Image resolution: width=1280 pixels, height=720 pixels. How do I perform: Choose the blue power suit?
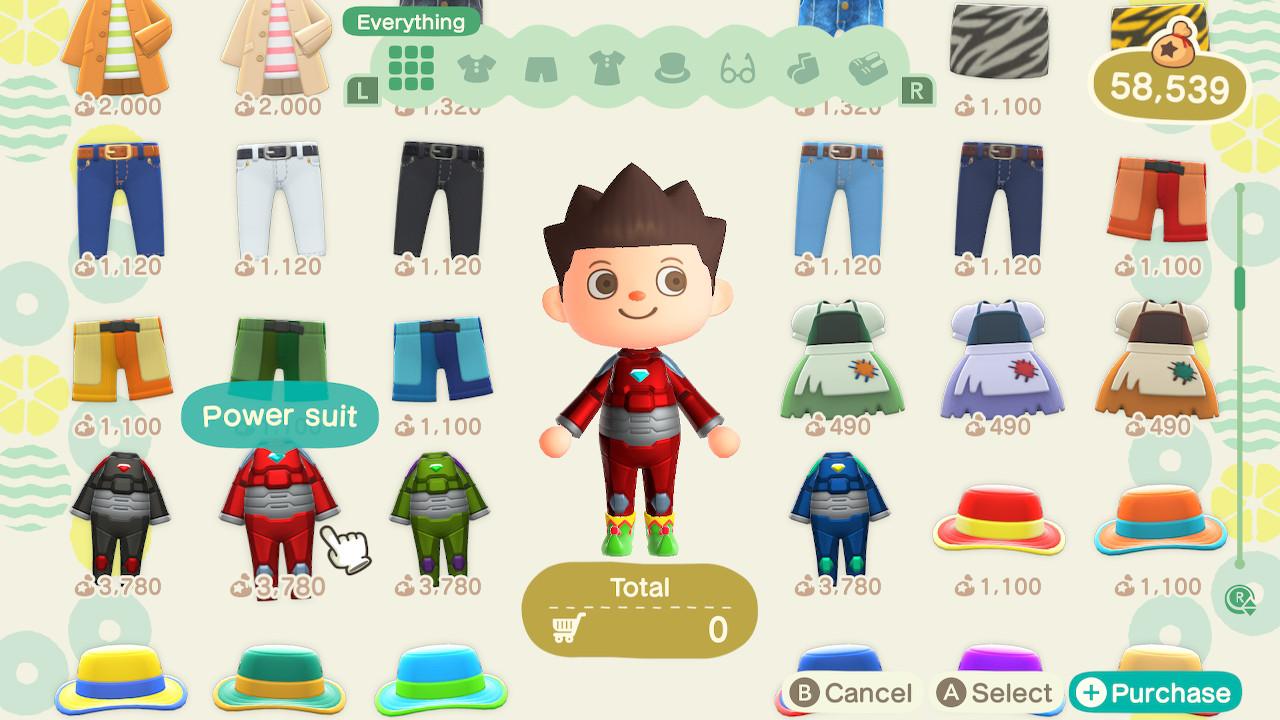tap(838, 515)
